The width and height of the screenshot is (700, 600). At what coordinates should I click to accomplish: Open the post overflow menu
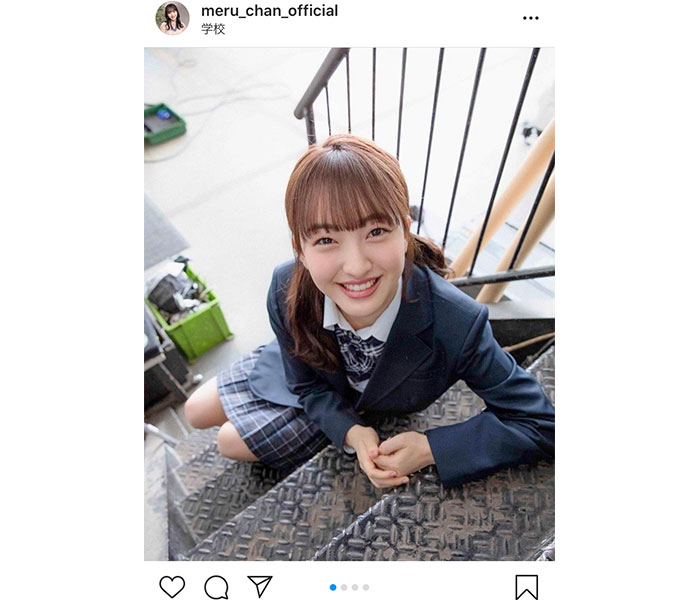click(530, 18)
